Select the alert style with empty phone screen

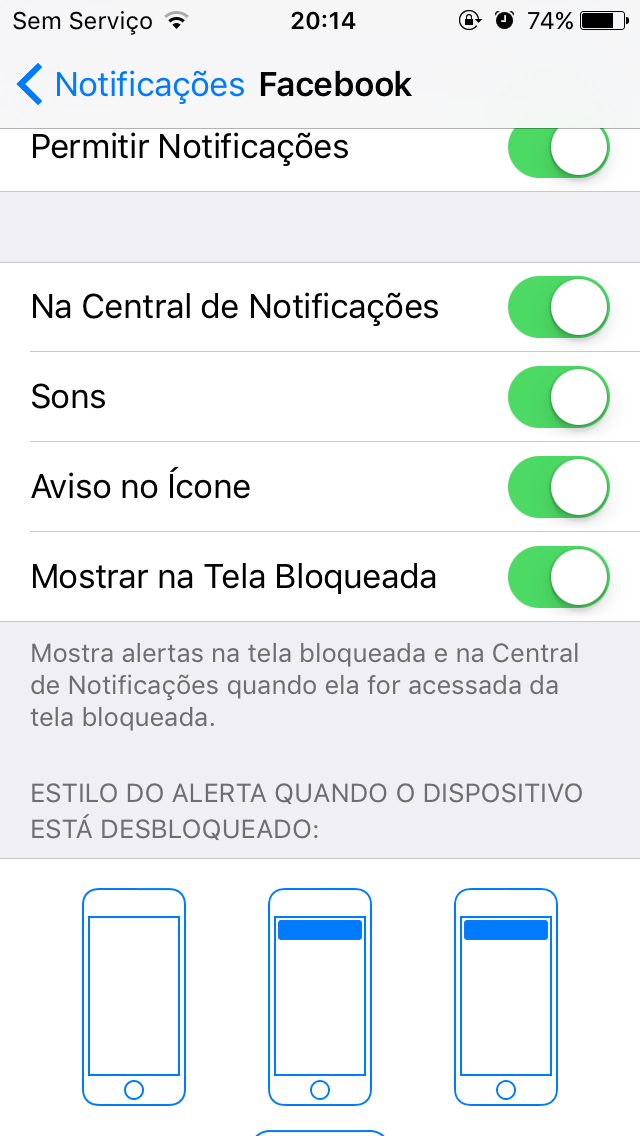(x=134, y=996)
